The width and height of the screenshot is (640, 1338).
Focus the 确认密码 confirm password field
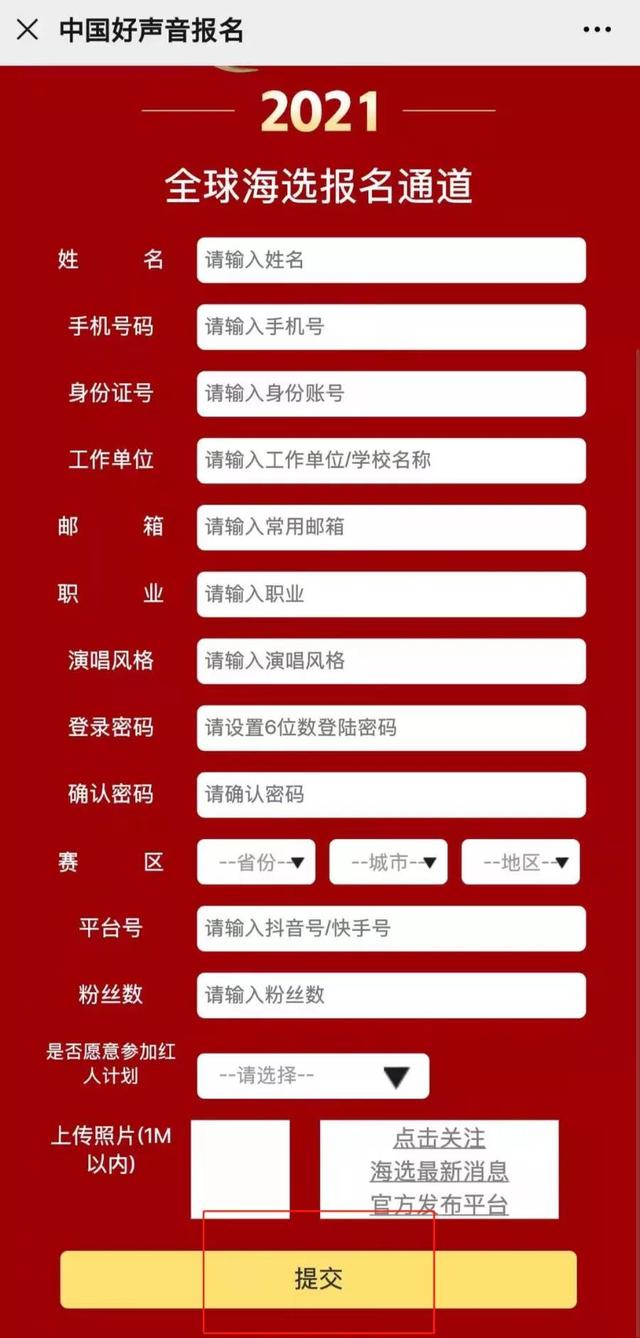pos(391,795)
